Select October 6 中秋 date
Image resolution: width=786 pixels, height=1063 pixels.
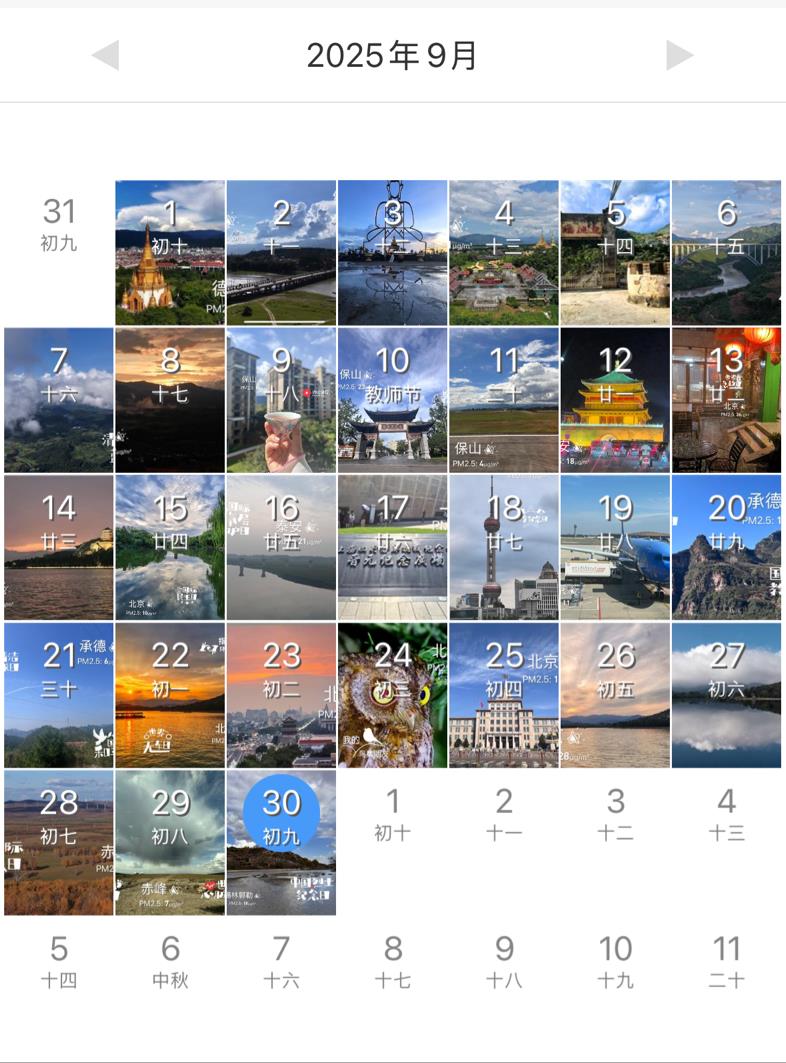tap(170, 960)
